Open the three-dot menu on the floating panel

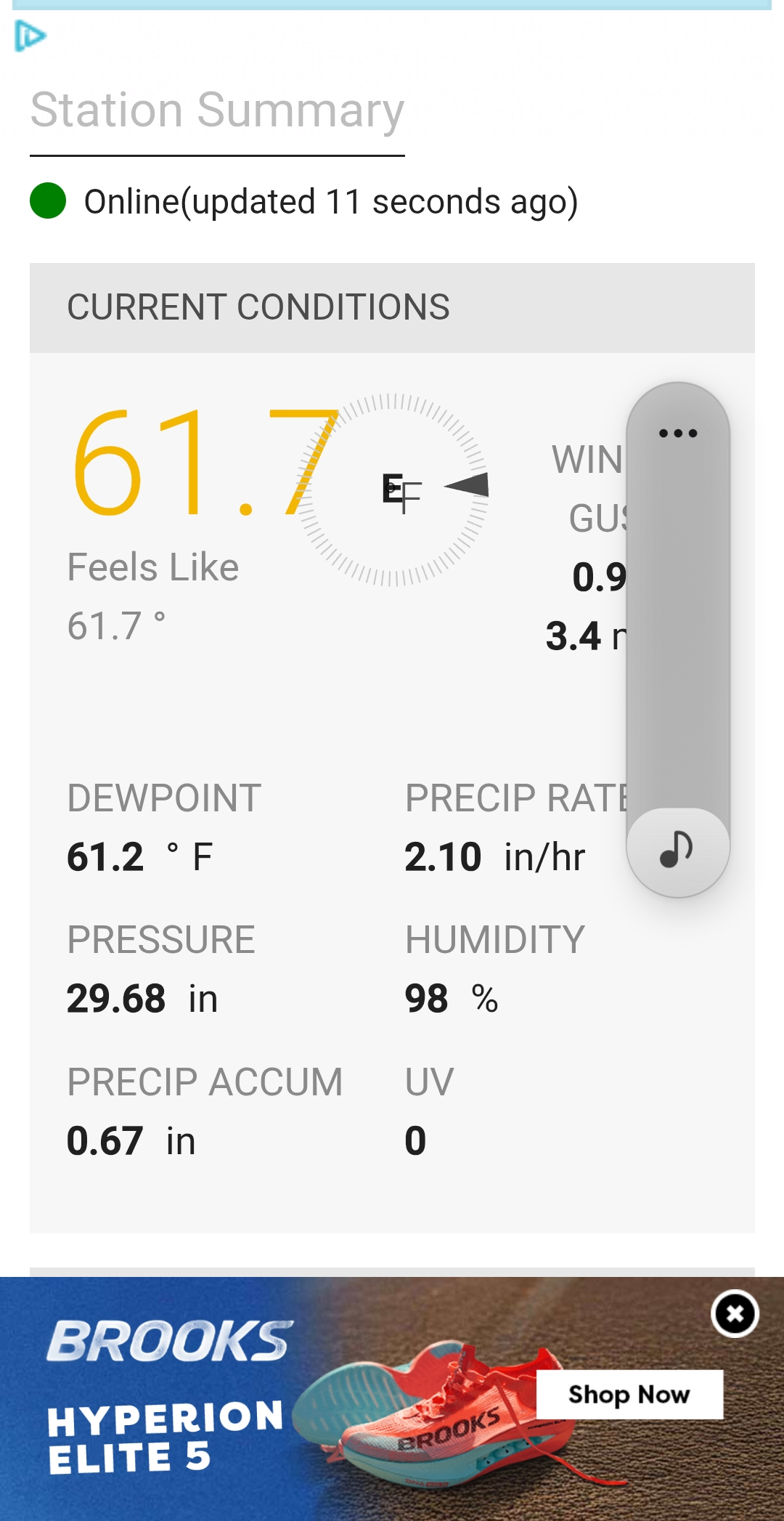pyautogui.click(x=678, y=434)
